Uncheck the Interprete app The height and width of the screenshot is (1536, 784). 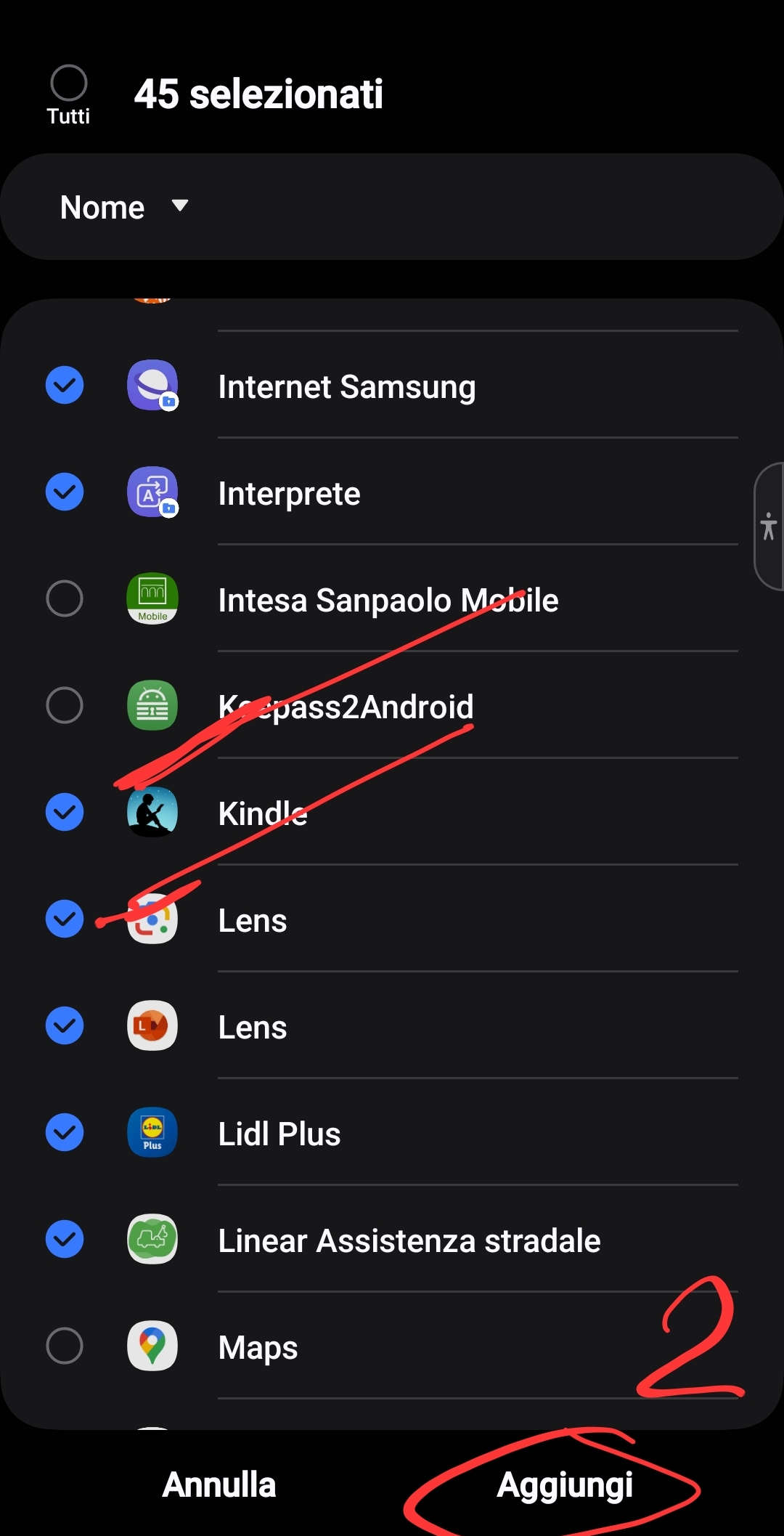click(x=65, y=492)
